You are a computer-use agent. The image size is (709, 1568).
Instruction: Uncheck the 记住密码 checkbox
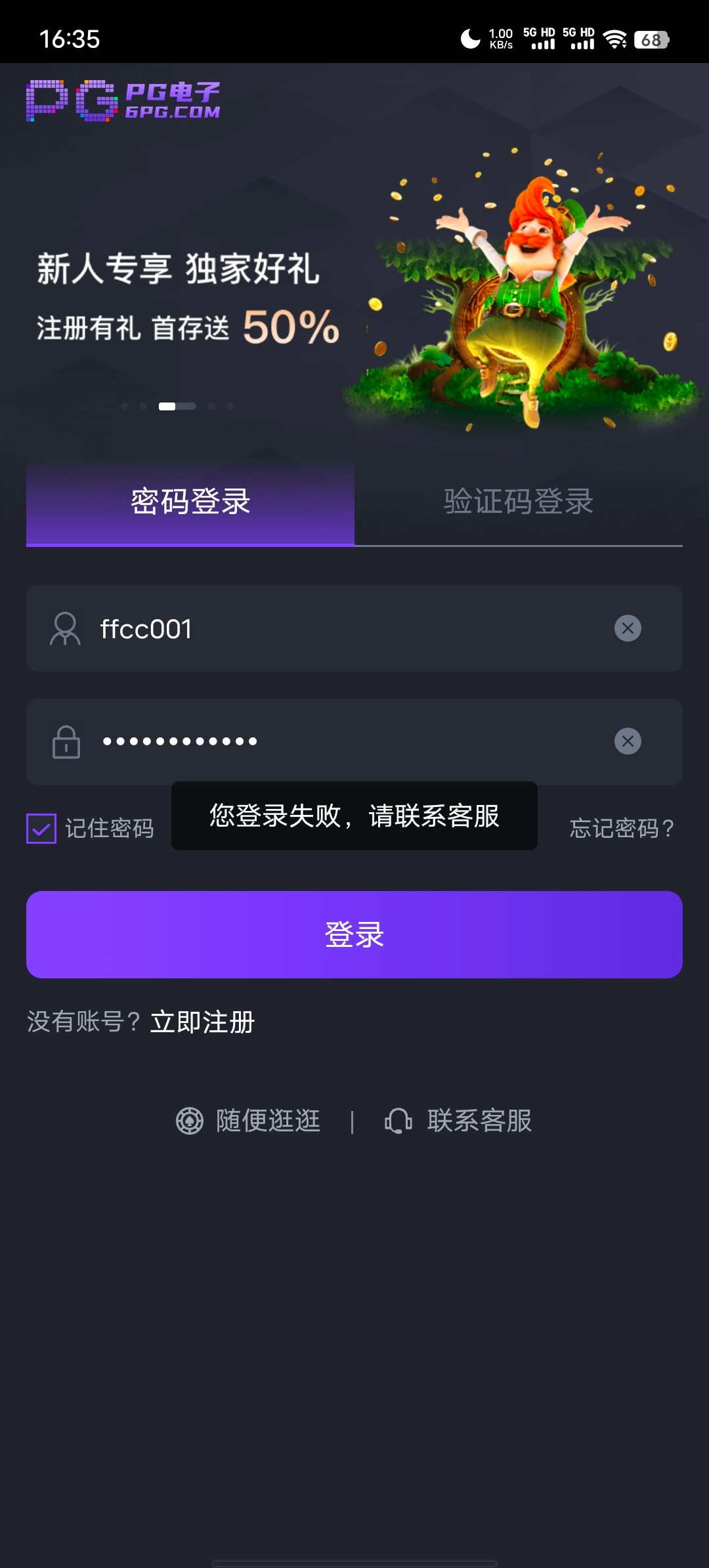pos(41,829)
